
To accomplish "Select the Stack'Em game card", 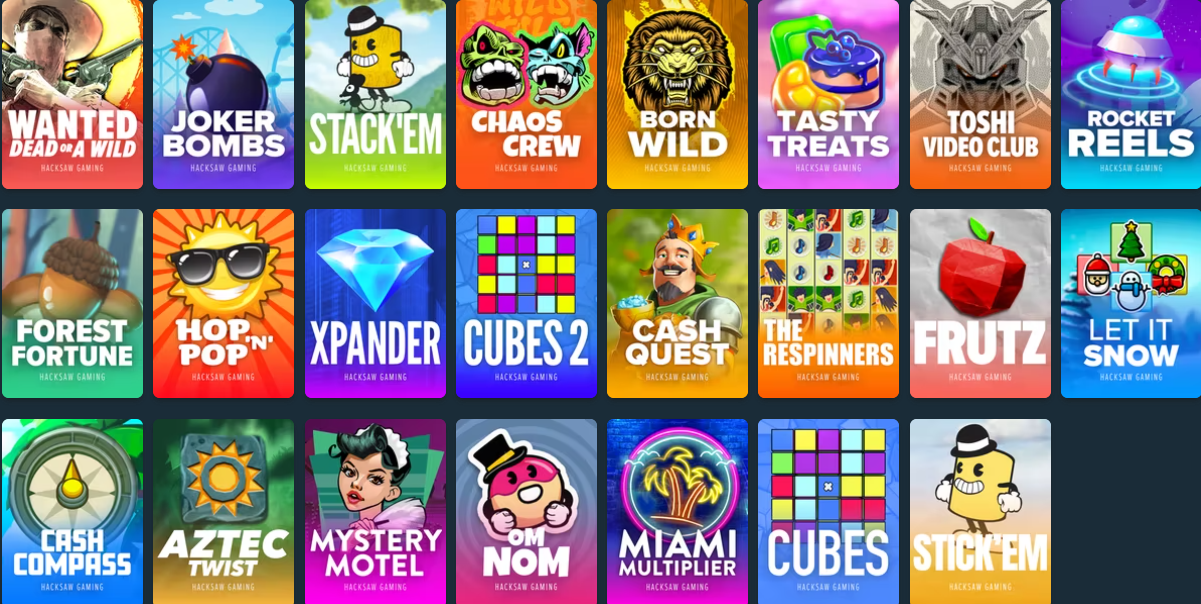I will (x=375, y=94).
